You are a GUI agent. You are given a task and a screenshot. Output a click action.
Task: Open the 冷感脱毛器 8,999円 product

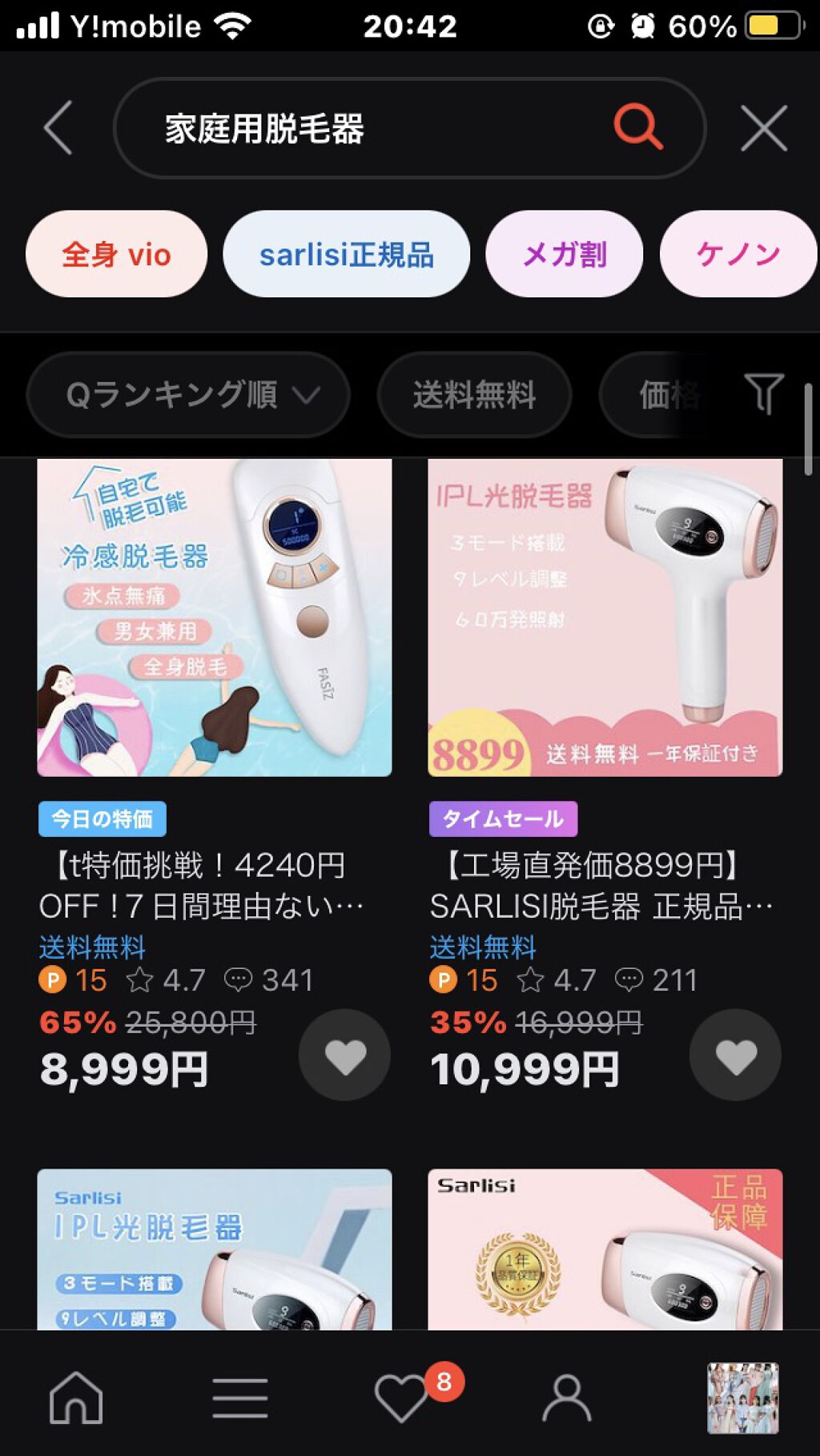(215, 617)
